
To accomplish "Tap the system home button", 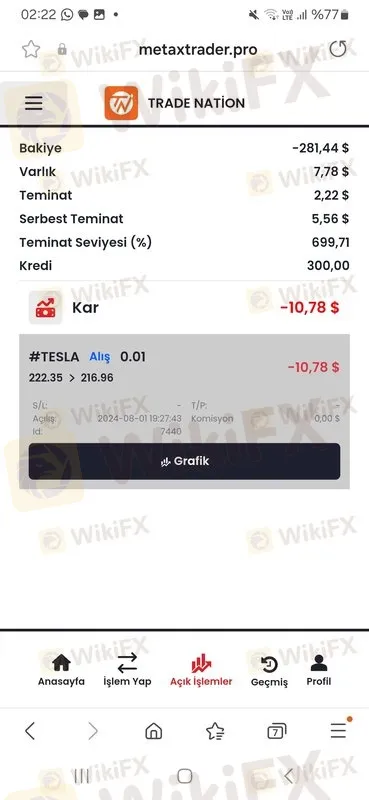I will click(x=185, y=777).
